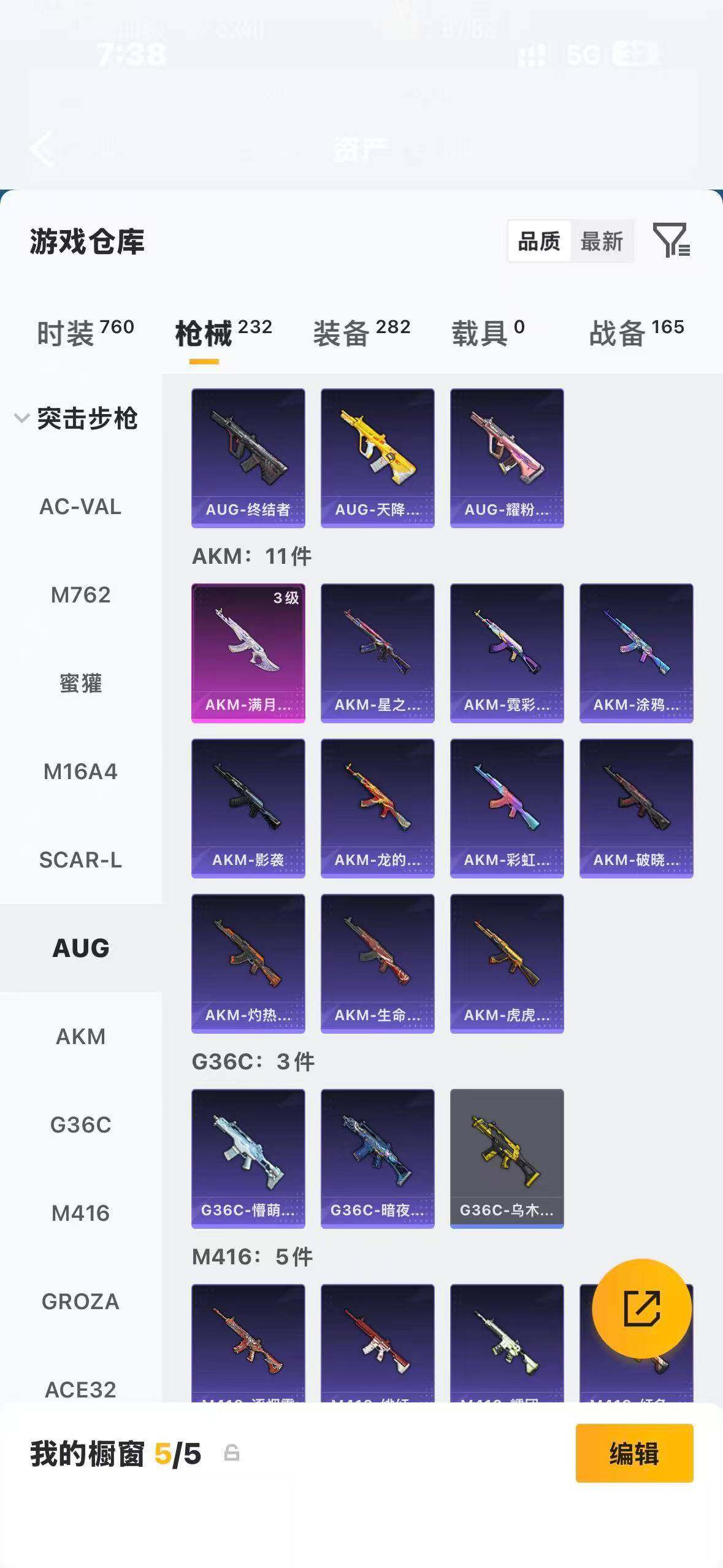Open the level 3 AKM-满月 skin

[x=248, y=653]
